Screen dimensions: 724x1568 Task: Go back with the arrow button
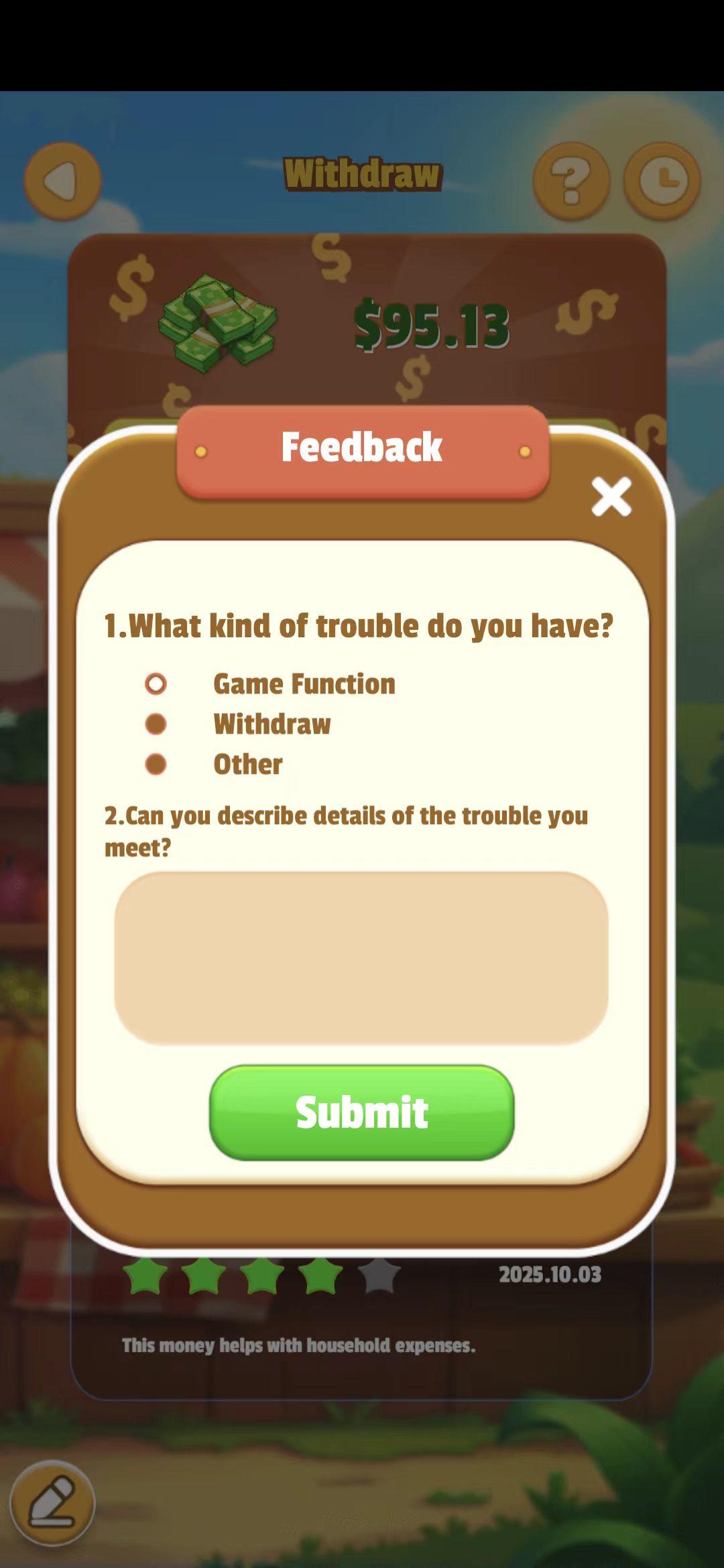(x=62, y=181)
